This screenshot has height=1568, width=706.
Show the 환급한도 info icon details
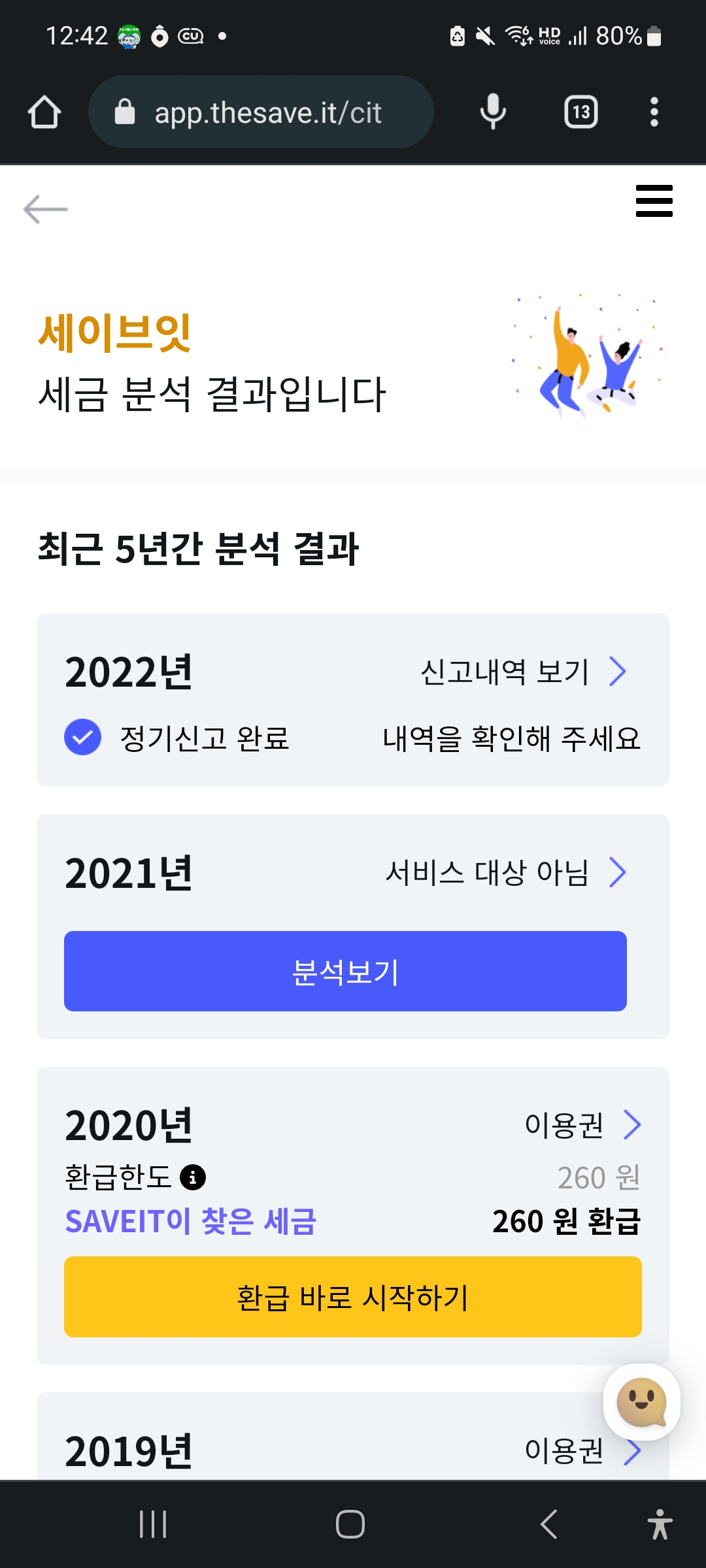pyautogui.click(x=193, y=1177)
